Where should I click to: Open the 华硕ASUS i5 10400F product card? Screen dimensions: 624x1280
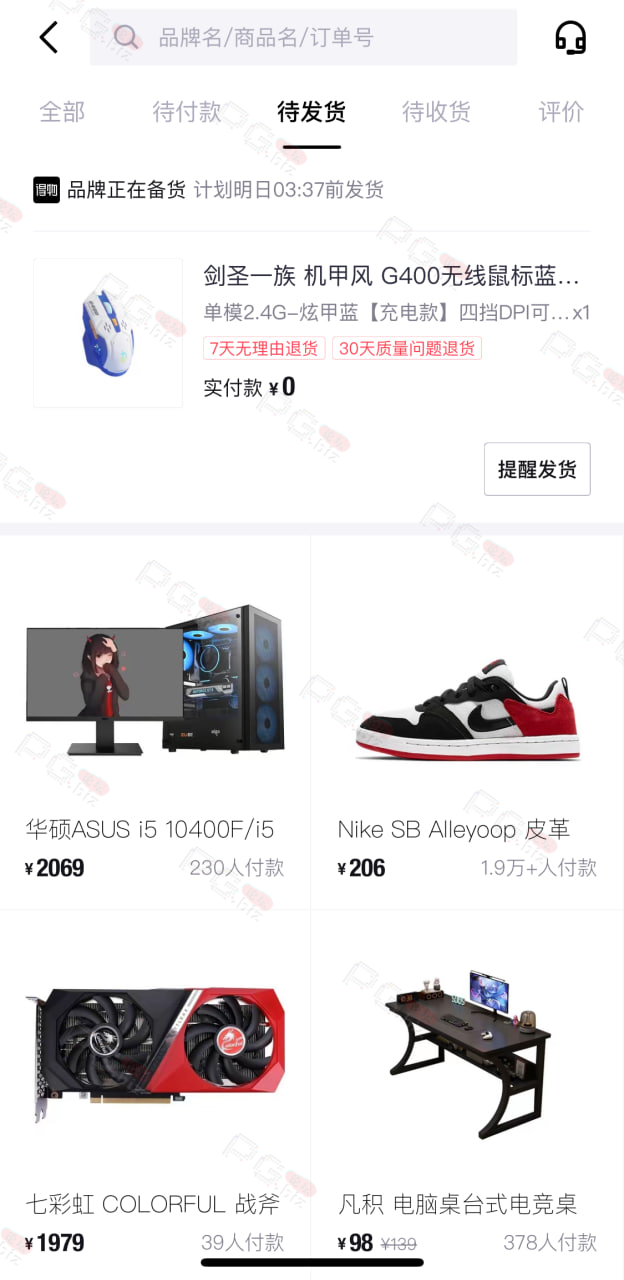[x=155, y=722]
